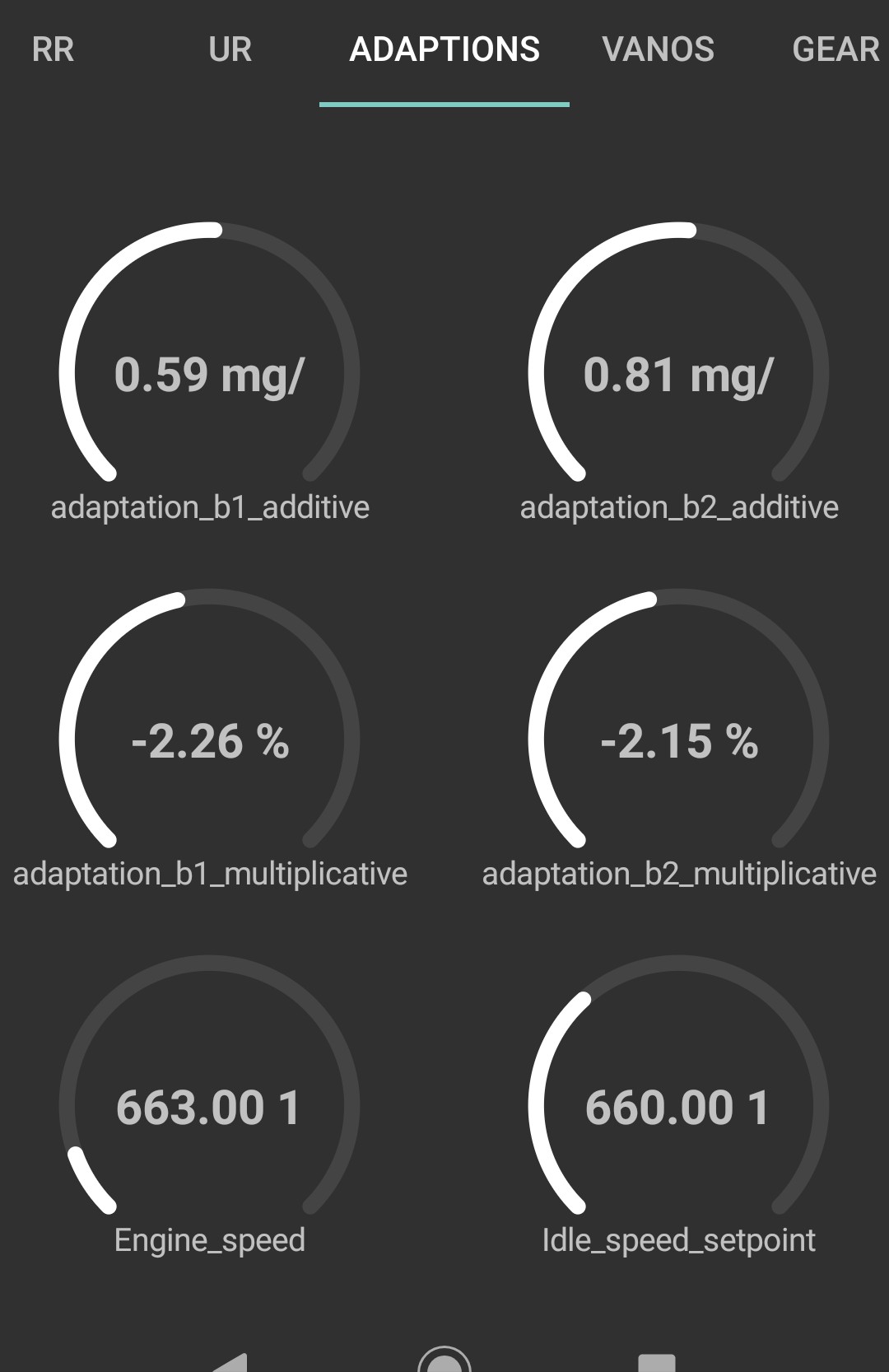Switch to the GEAR tab
The width and height of the screenshot is (889, 1372).
tap(835, 51)
